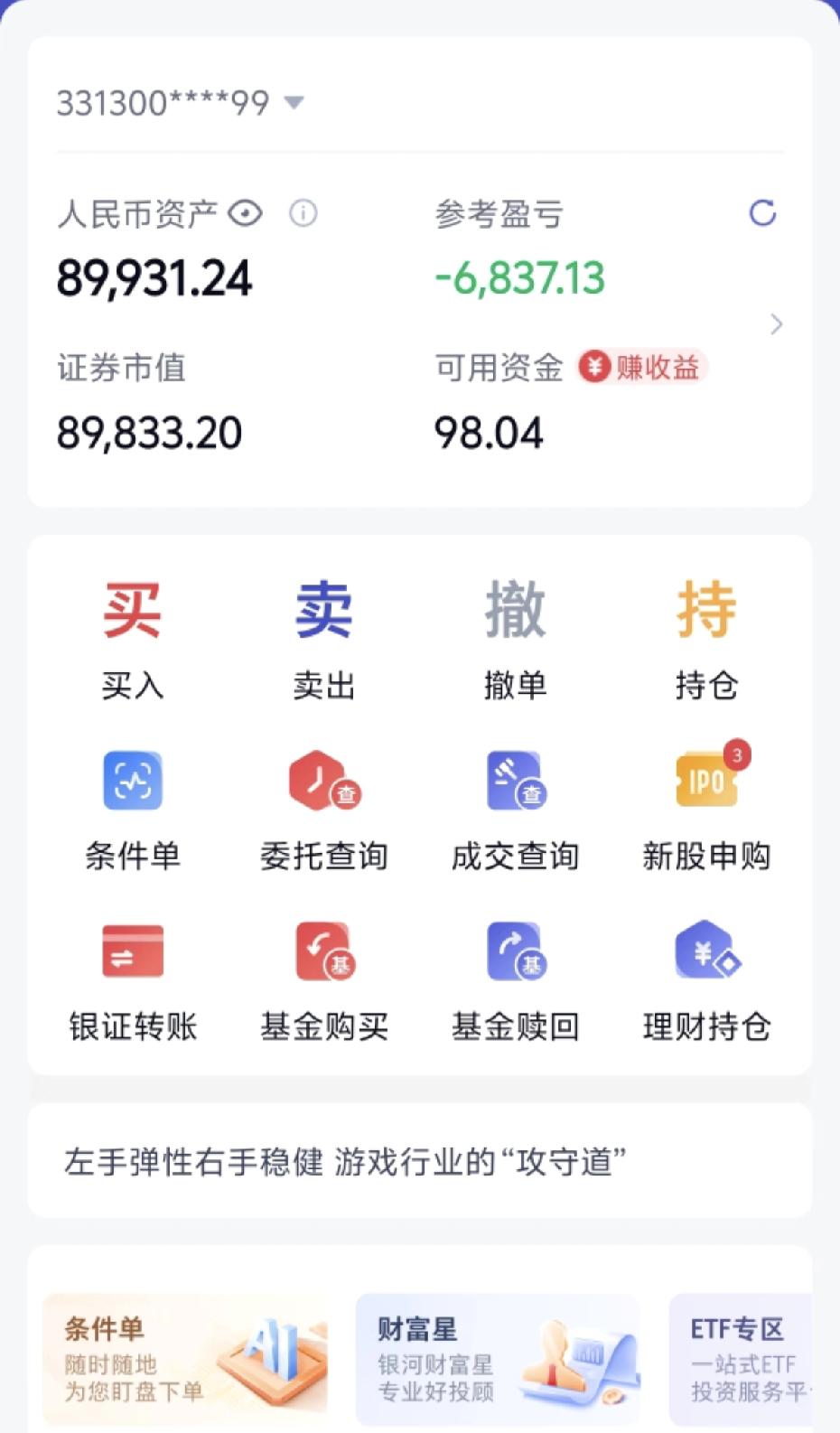The width and height of the screenshot is (840, 1433).
Task: Open 基金购买 fund purchase
Action: (x=324, y=976)
